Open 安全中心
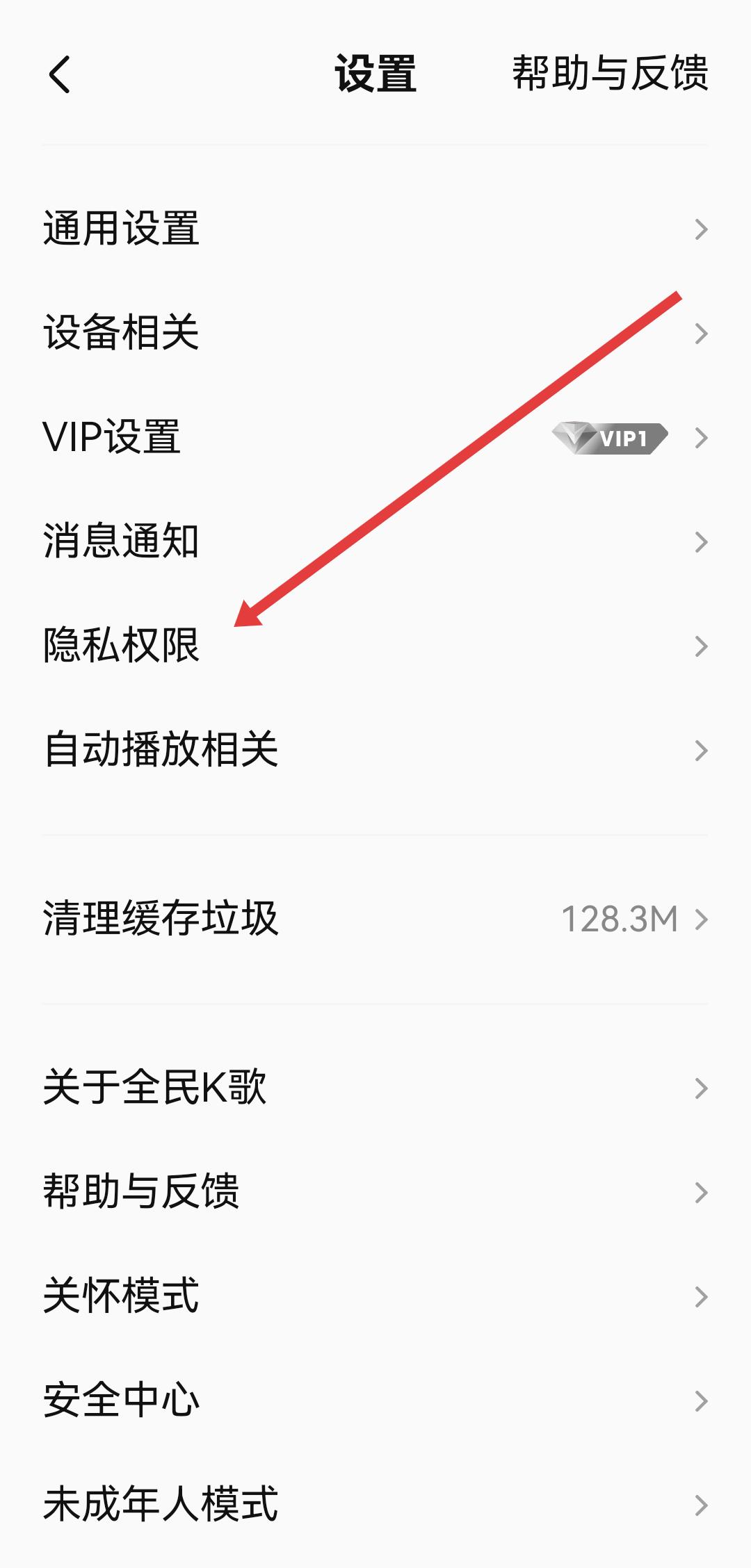The width and height of the screenshot is (751, 1568). pos(375,1400)
